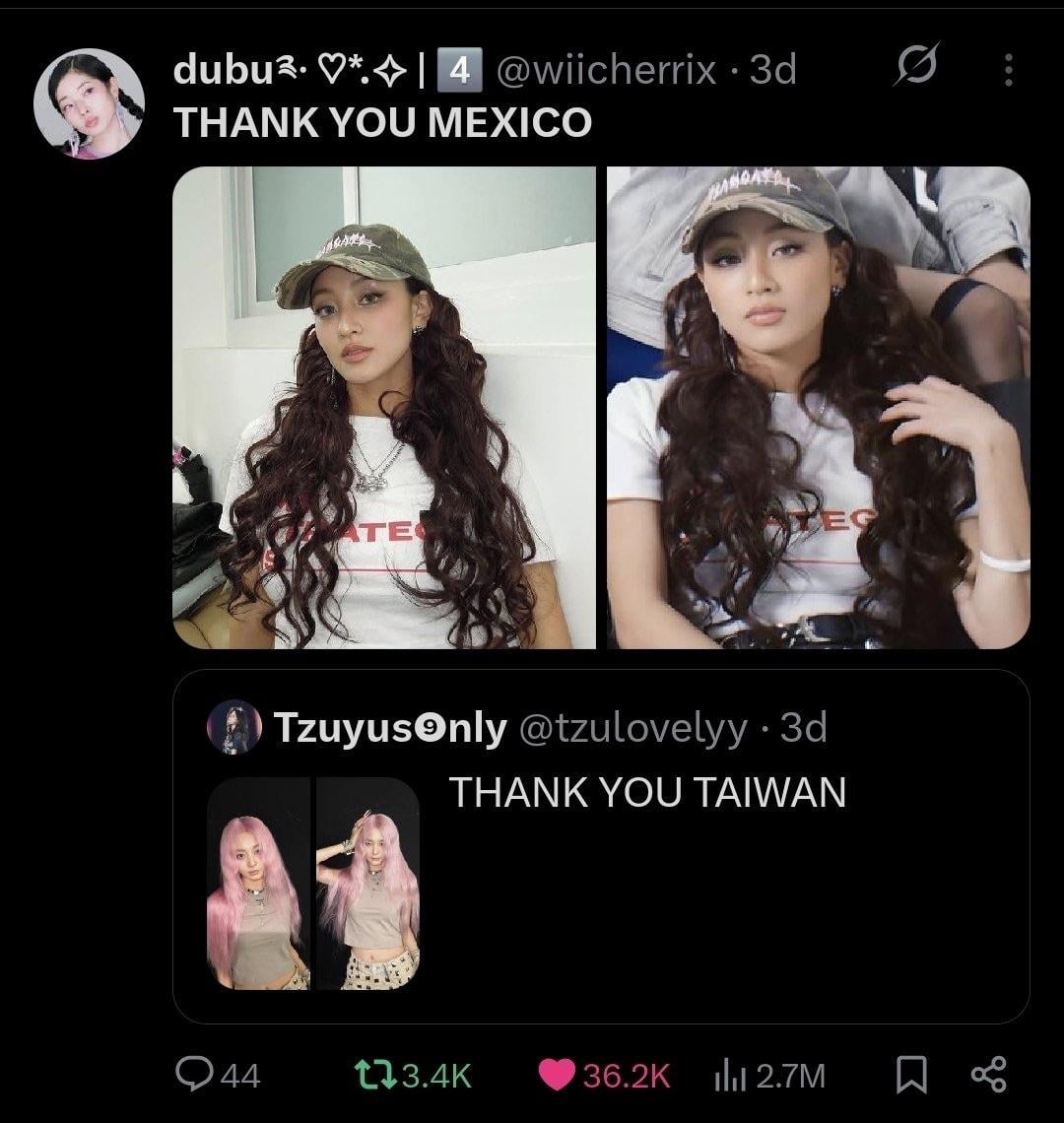Screen dimensions: 1064x1123
Task: Share the THANK YOU MEXICO tweet
Action: (987, 1075)
